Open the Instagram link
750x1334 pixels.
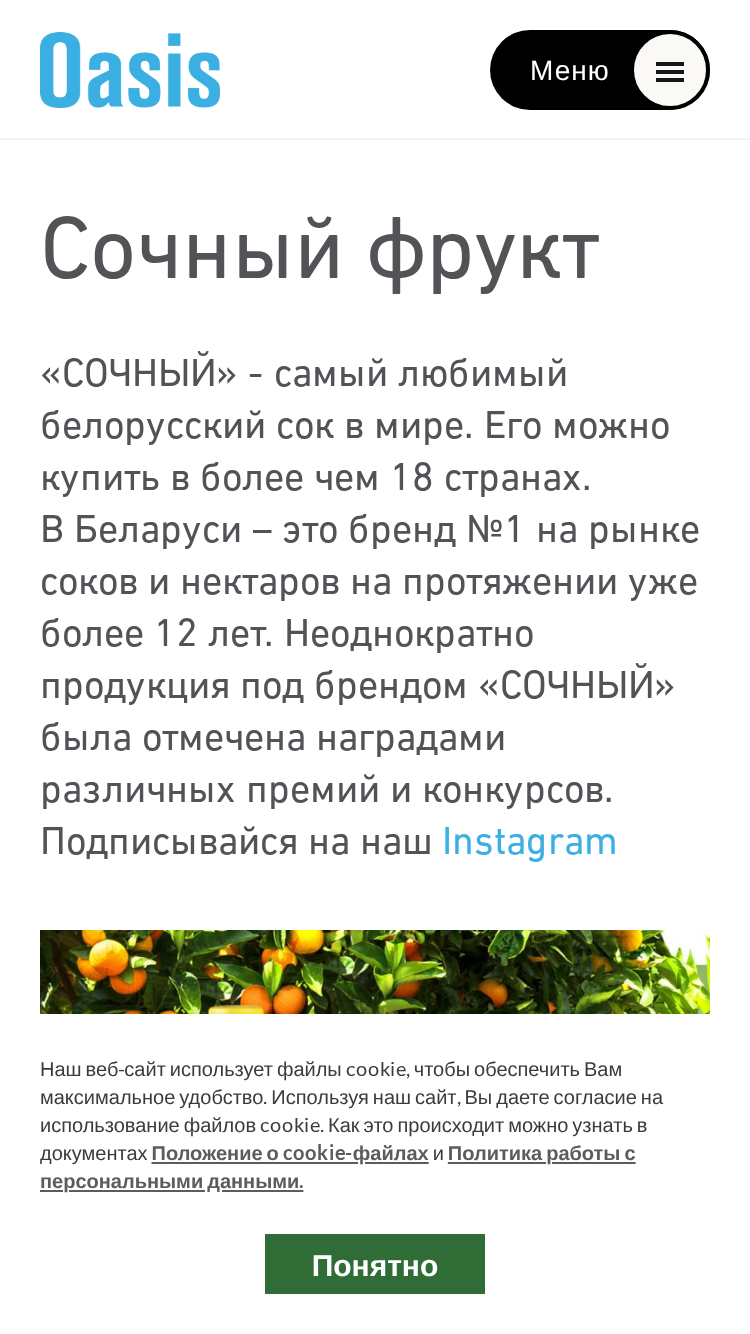coord(529,842)
